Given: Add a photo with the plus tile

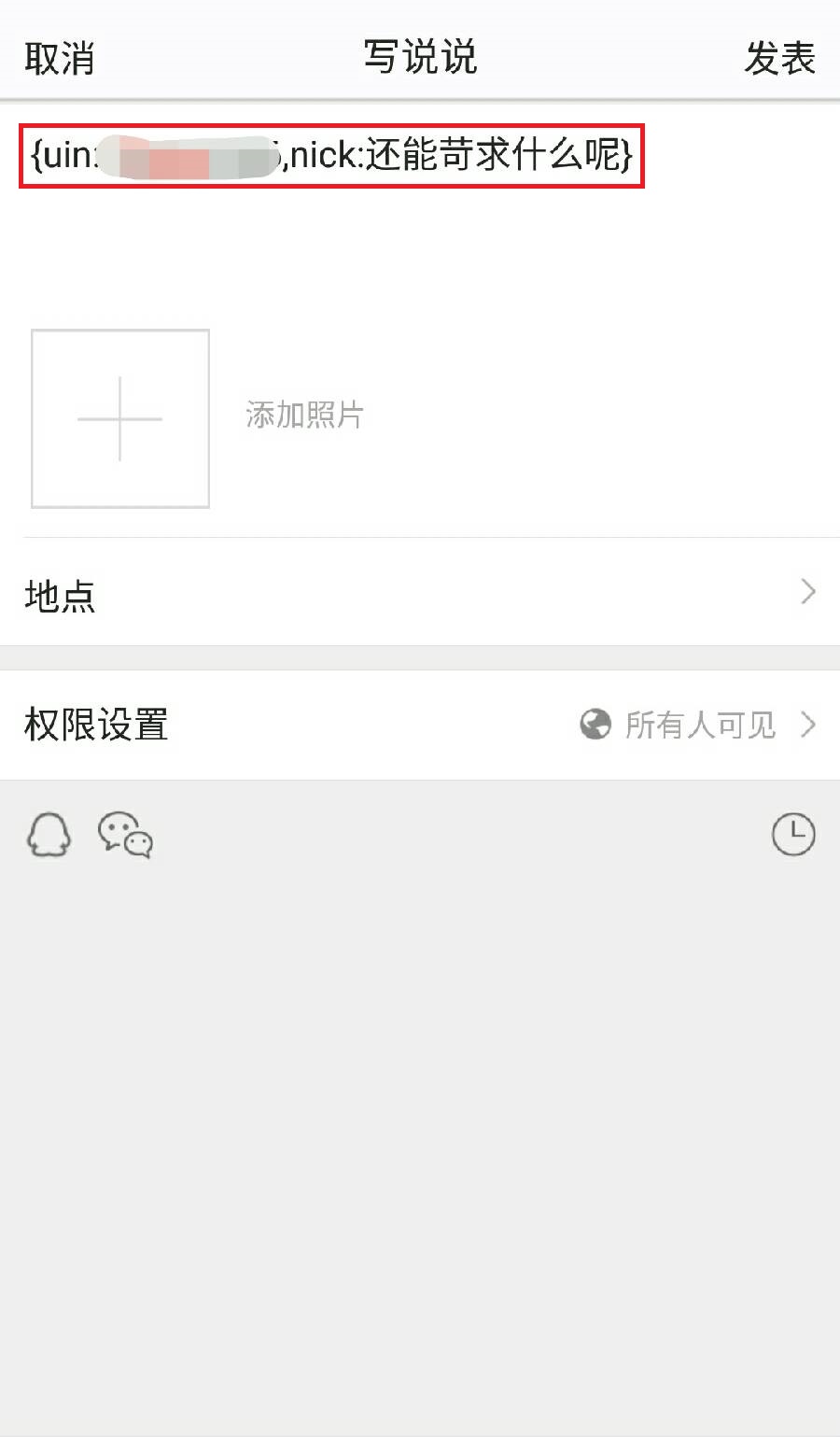Looking at the screenshot, I should [120, 418].
